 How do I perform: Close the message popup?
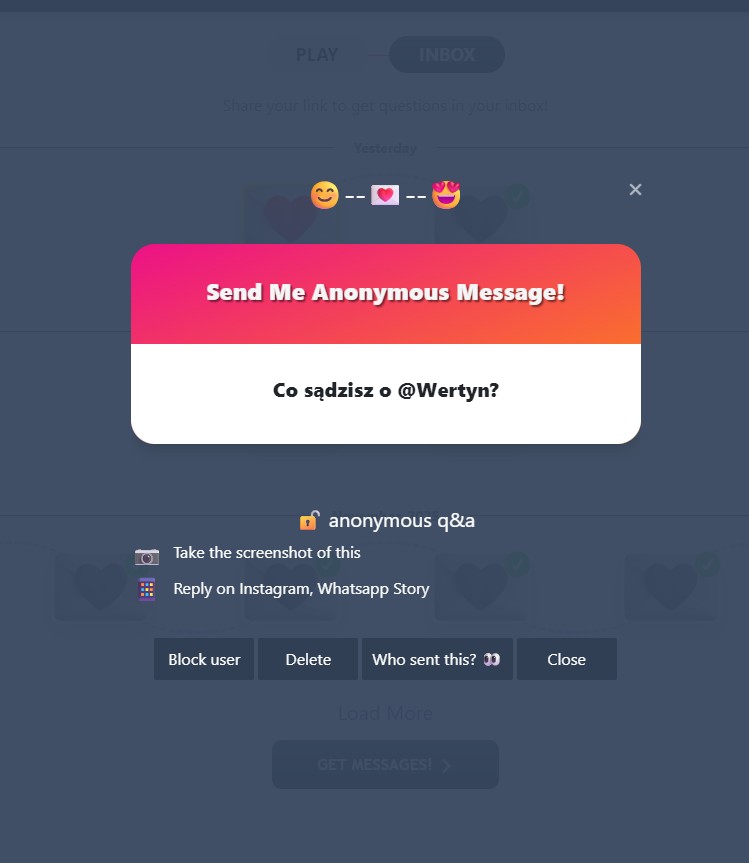(566, 659)
